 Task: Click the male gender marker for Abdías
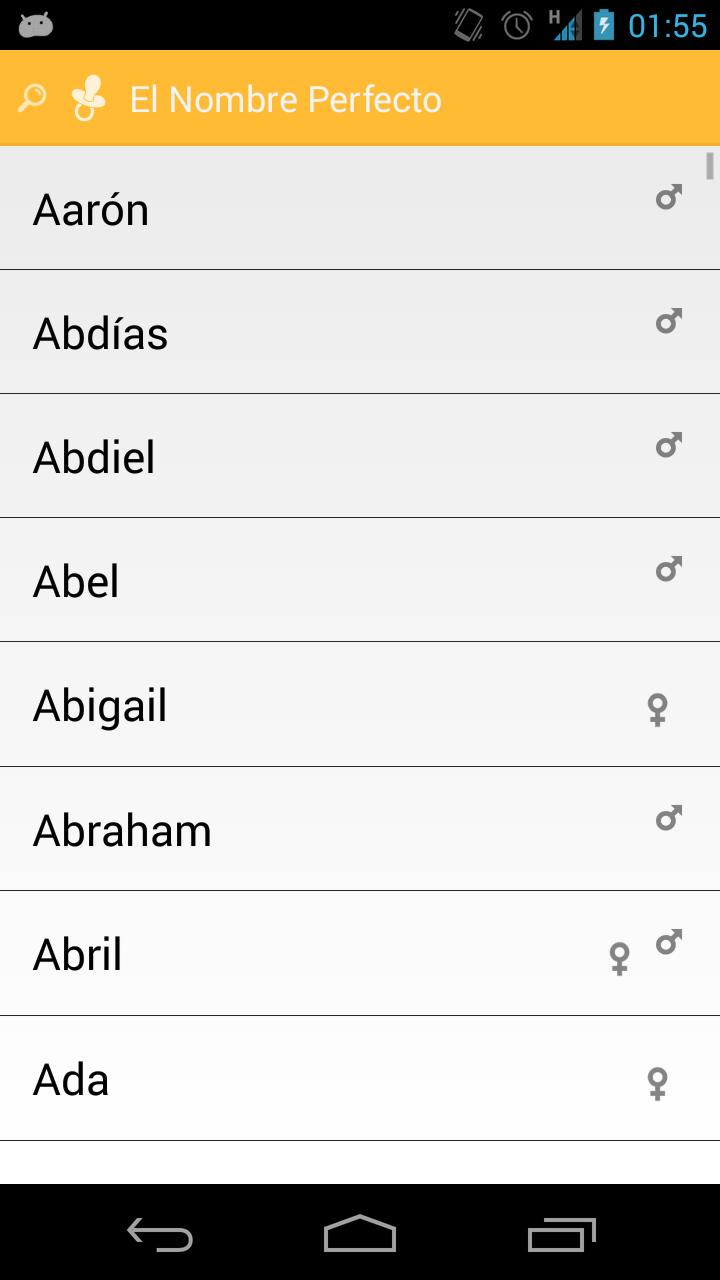pos(669,320)
